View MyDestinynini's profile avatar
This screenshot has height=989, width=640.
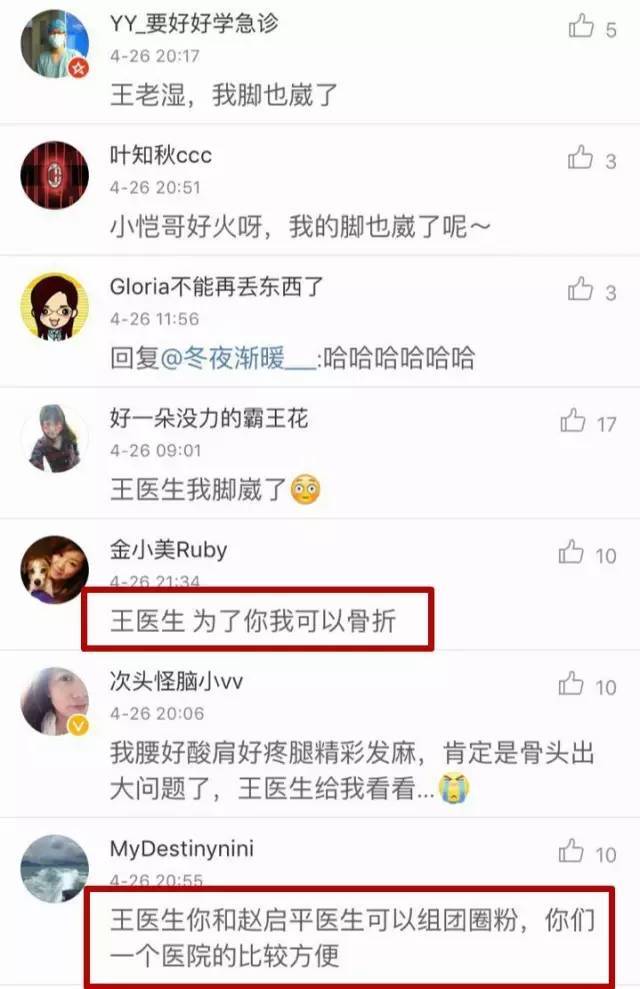pyautogui.click(x=55, y=868)
